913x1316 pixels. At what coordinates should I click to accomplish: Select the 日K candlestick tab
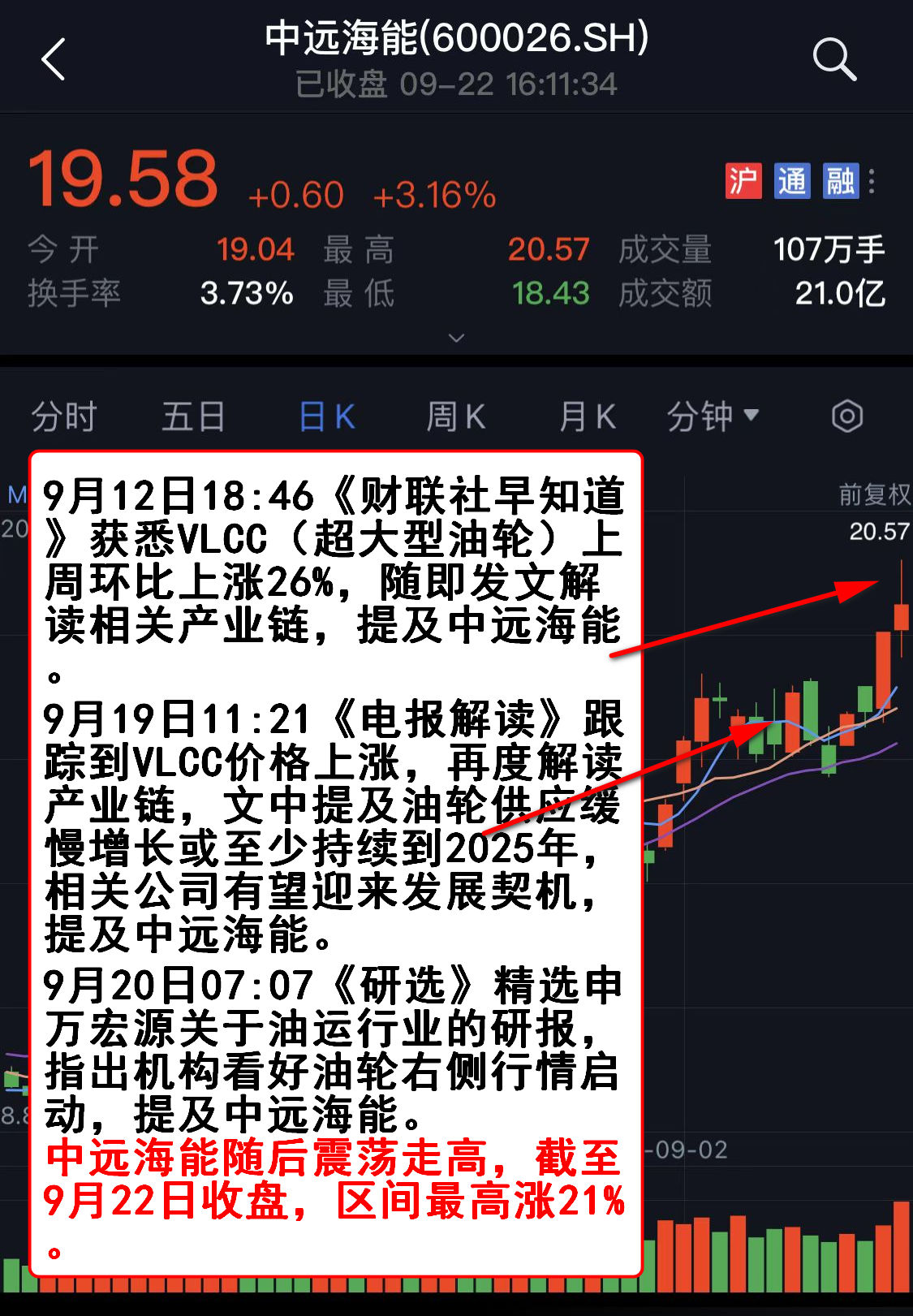[x=326, y=417]
